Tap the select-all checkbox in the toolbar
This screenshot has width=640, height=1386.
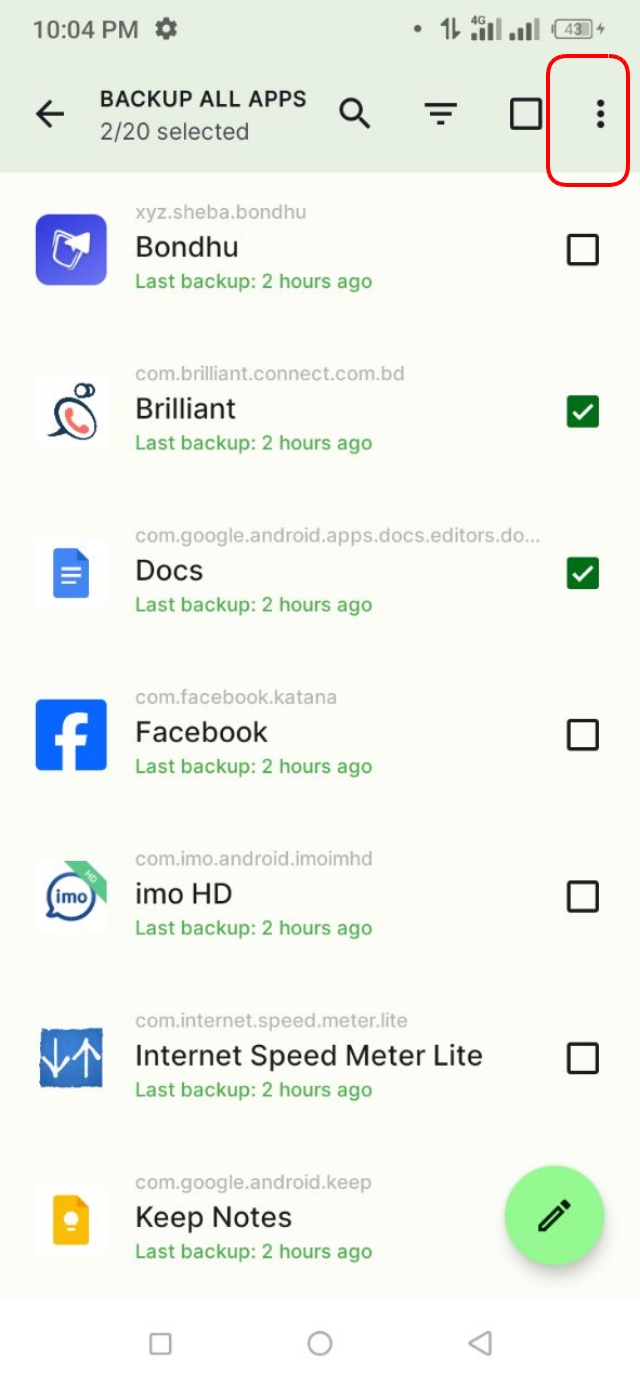(x=526, y=114)
